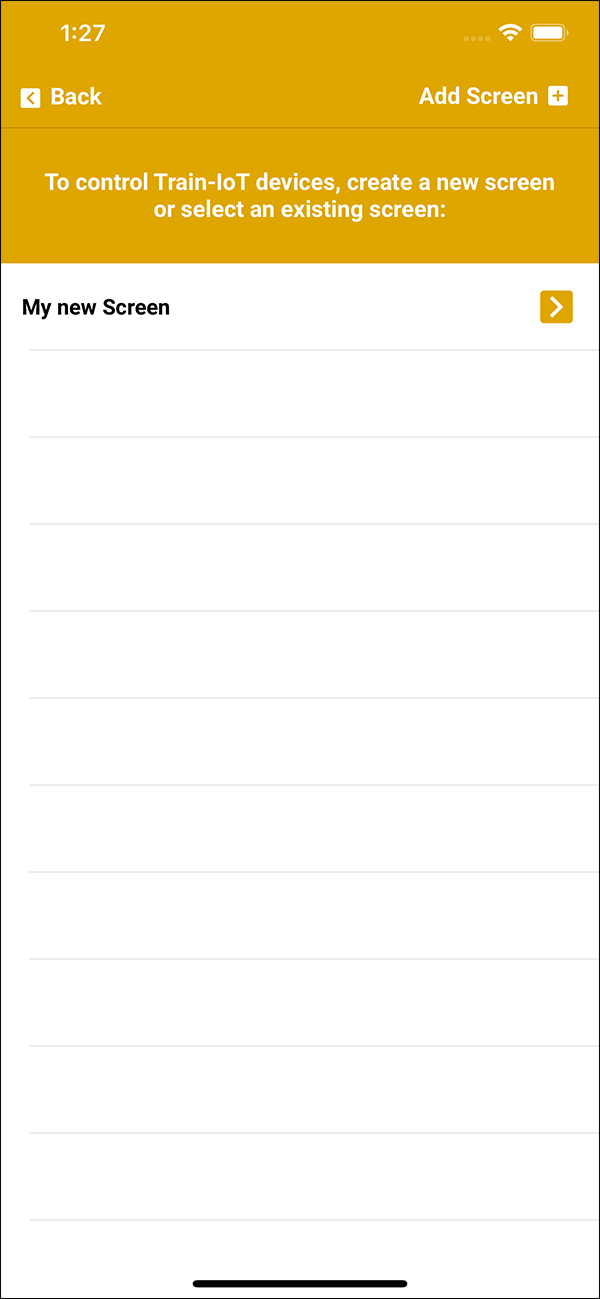Tap the chevron arrow beside My new Screen

pyautogui.click(x=556, y=307)
